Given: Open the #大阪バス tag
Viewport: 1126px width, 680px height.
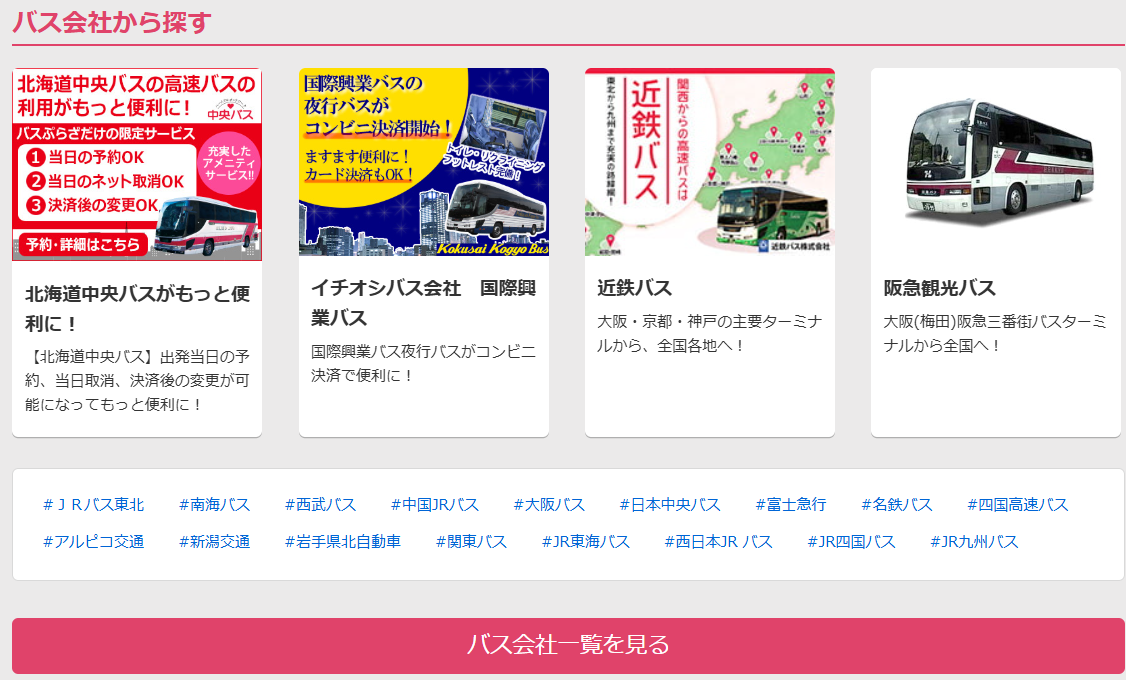Looking at the screenshot, I should point(549,504).
